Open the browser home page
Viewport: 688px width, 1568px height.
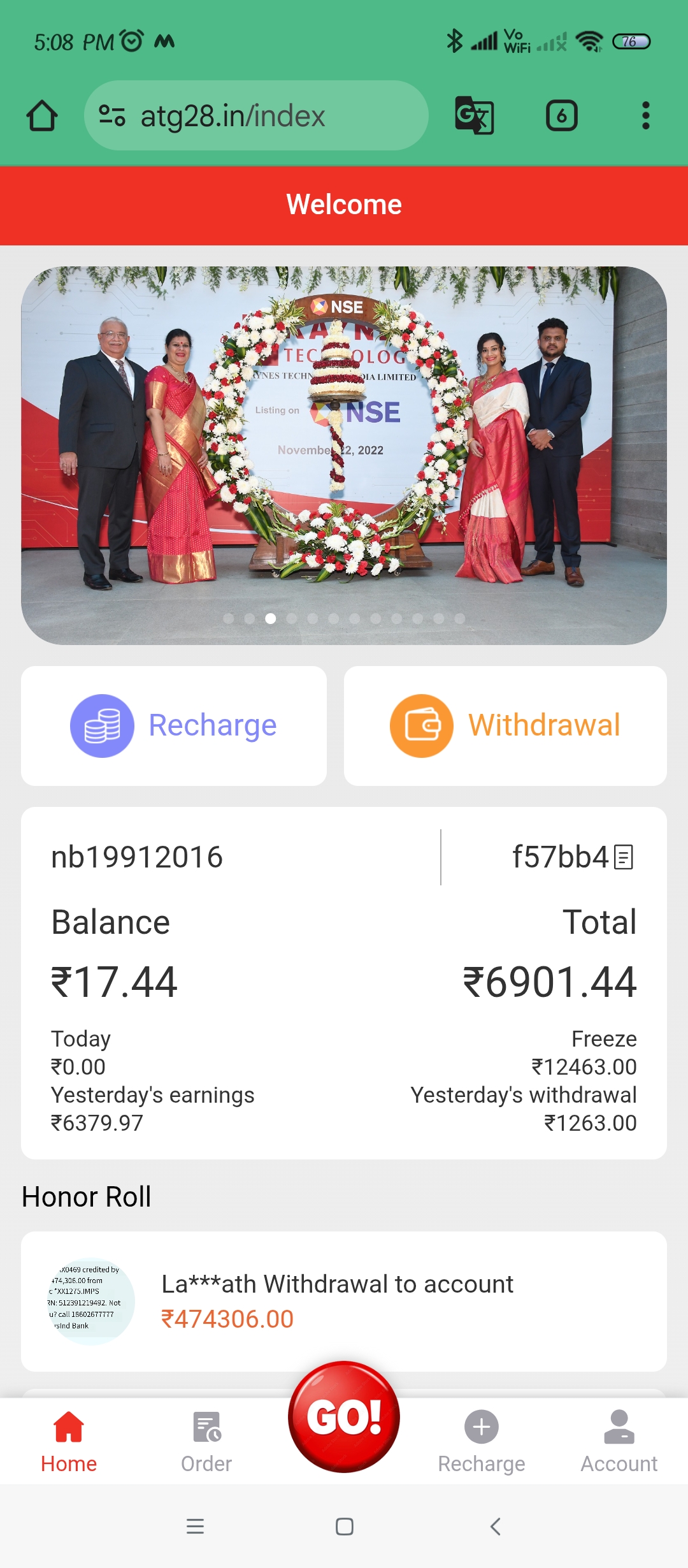(x=42, y=116)
